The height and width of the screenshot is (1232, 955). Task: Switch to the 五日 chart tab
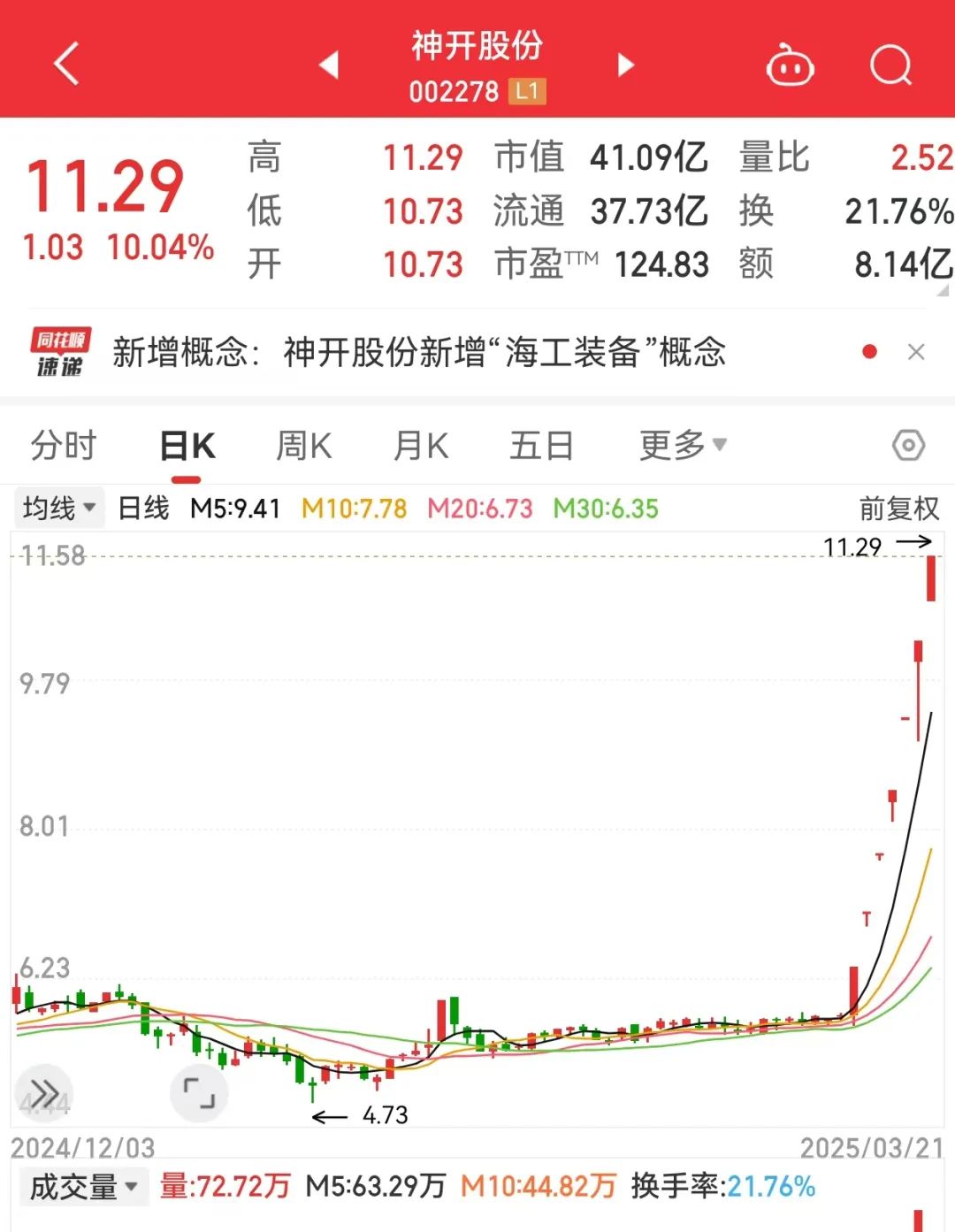pos(541,446)
